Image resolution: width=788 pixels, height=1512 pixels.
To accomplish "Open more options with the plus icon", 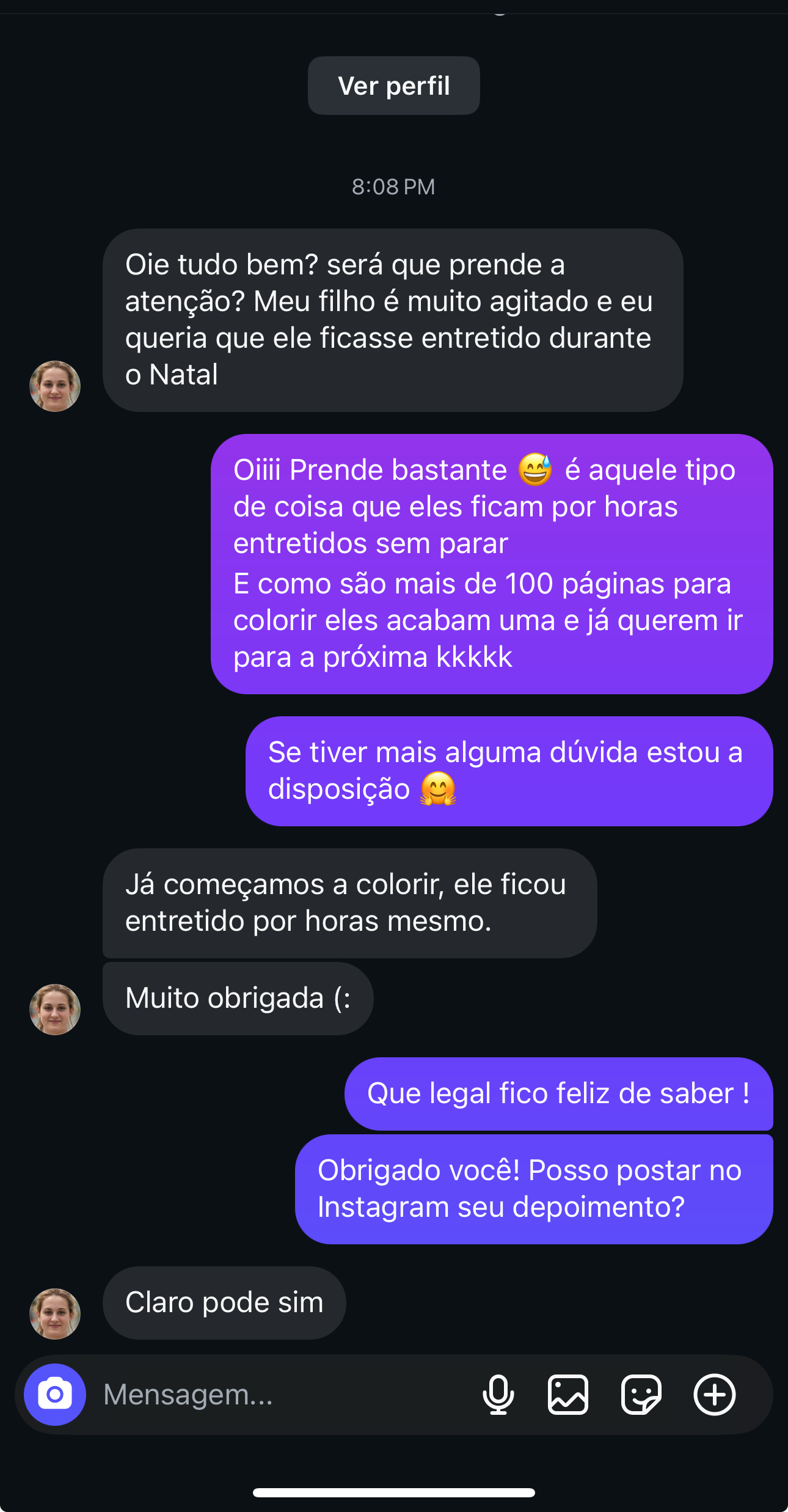I will coord(714,1395).
